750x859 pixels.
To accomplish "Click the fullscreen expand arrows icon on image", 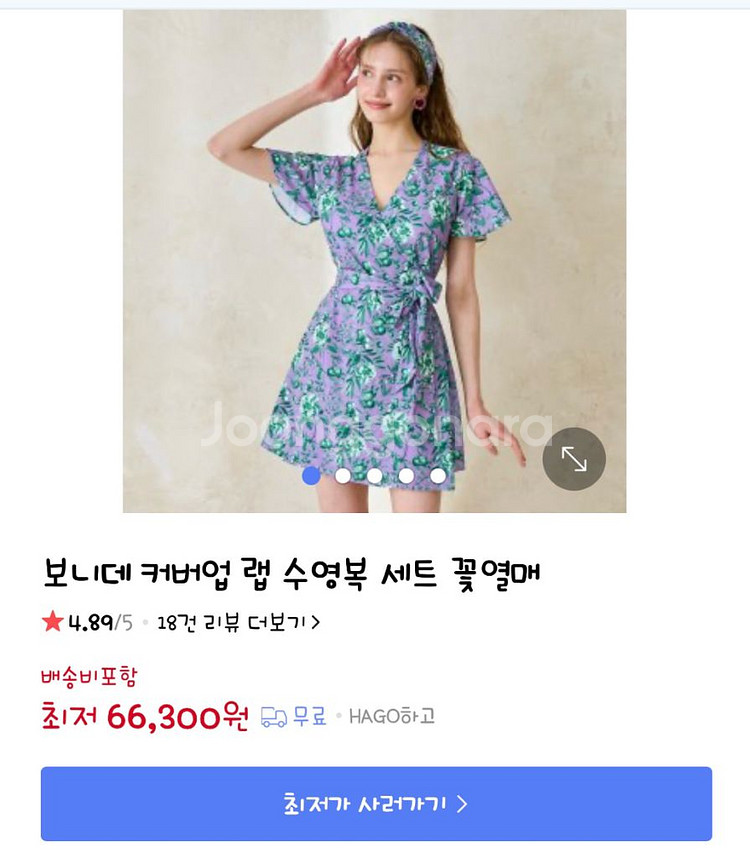I will (x=576, y=458).
